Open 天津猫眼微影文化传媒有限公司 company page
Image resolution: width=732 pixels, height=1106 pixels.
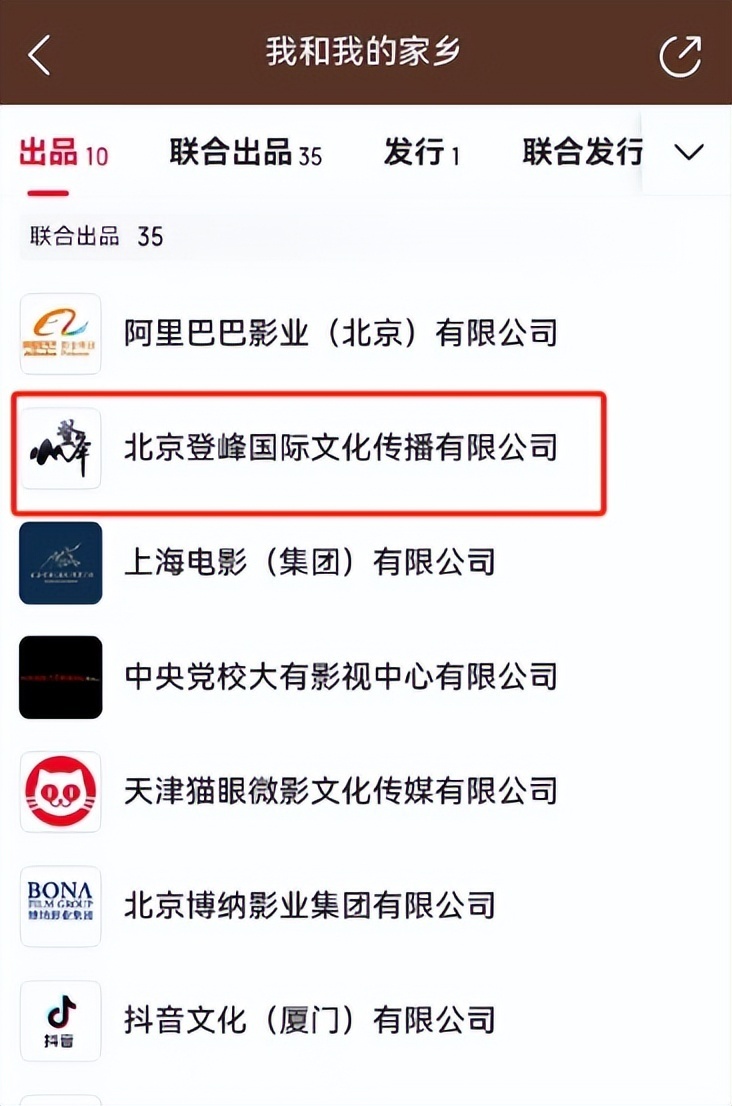tap(340, 791)
